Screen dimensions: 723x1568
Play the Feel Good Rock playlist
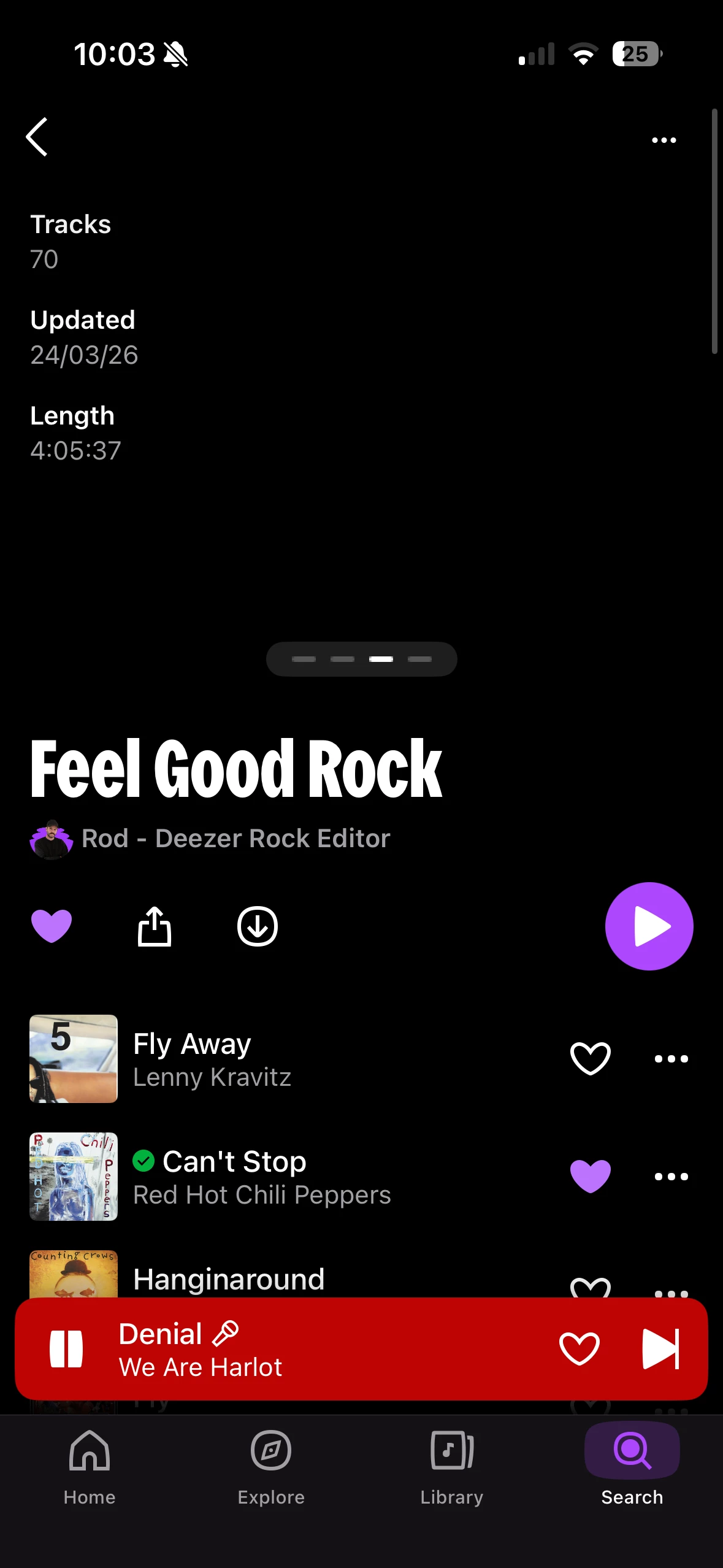point(649,926)
